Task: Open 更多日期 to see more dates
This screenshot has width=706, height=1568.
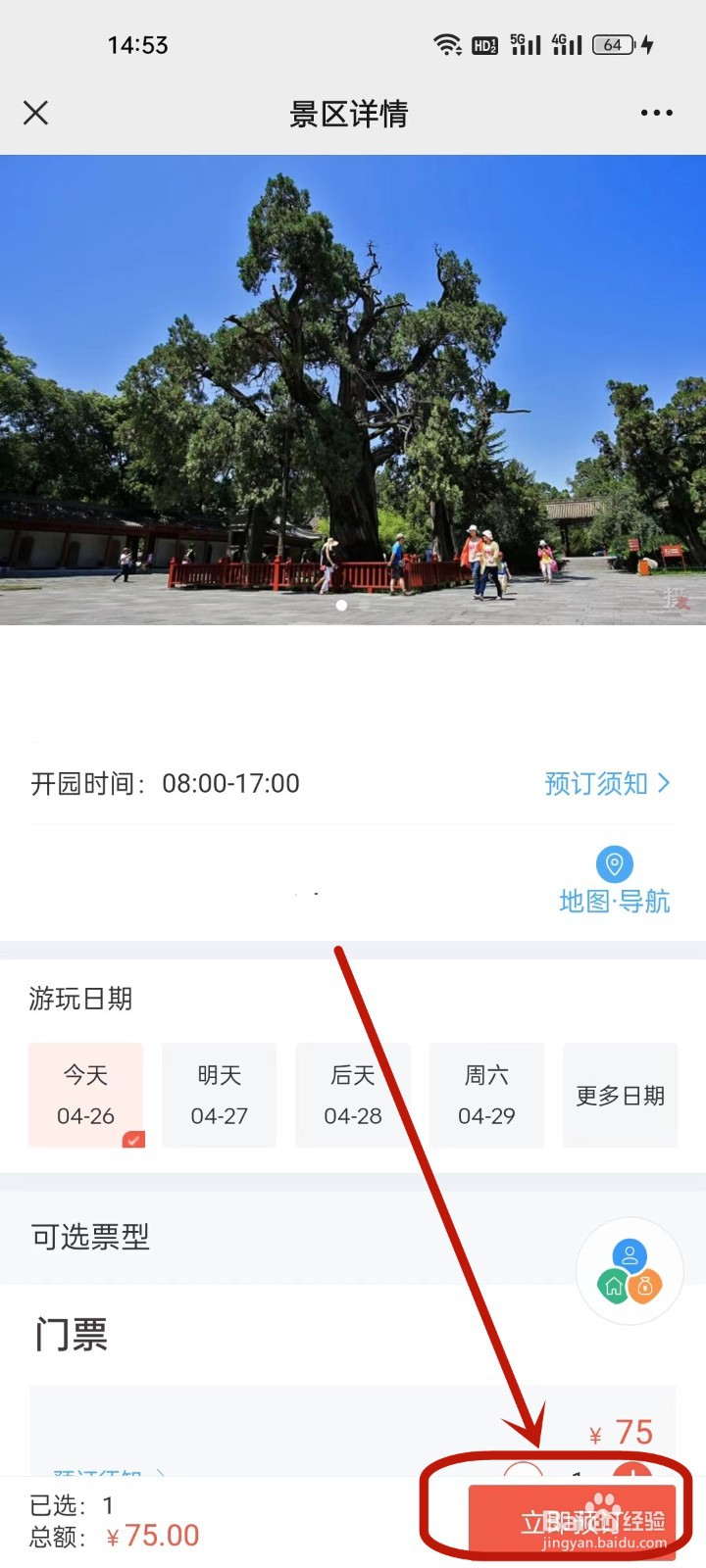Action: 620,1095
